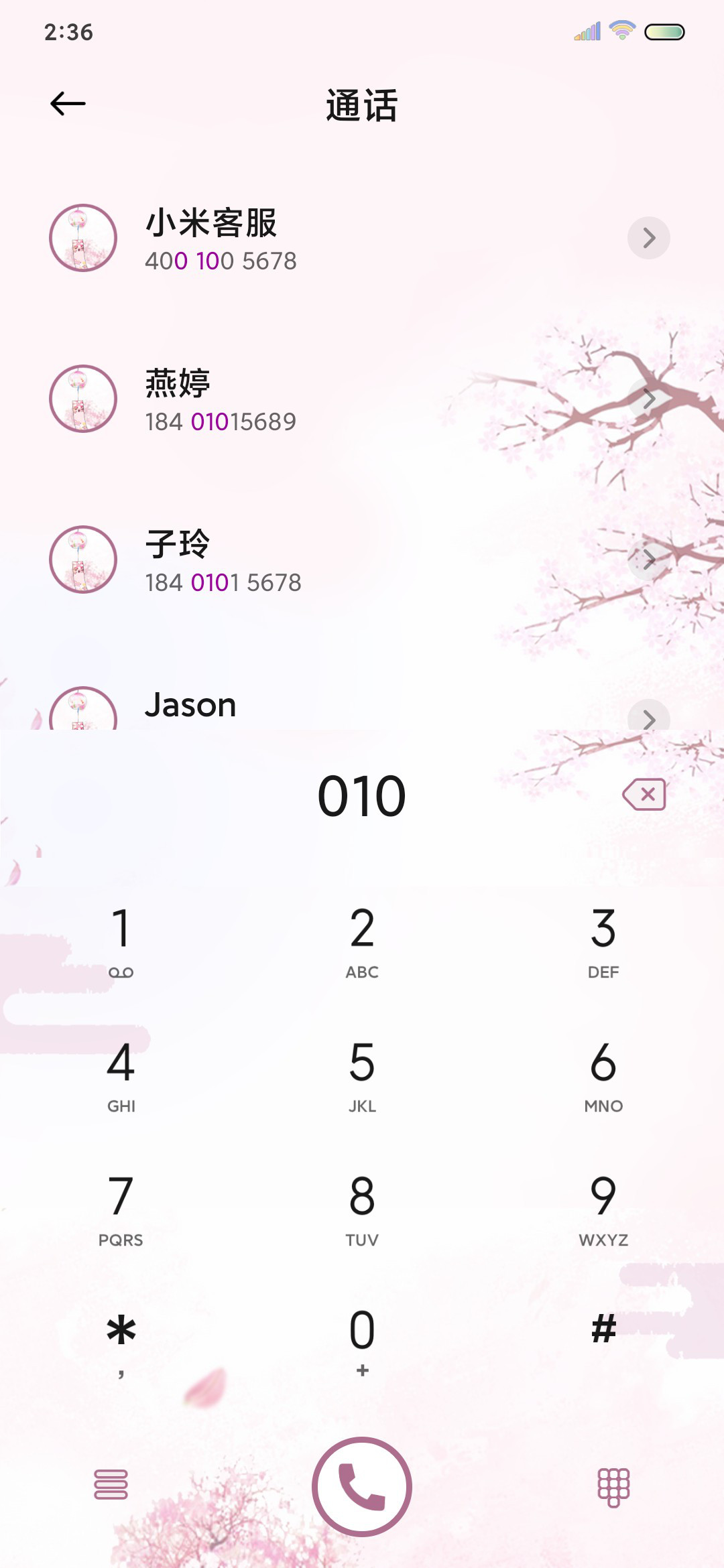
Task: Dial digit 1 on the keypad
Action: pos(121,941)
